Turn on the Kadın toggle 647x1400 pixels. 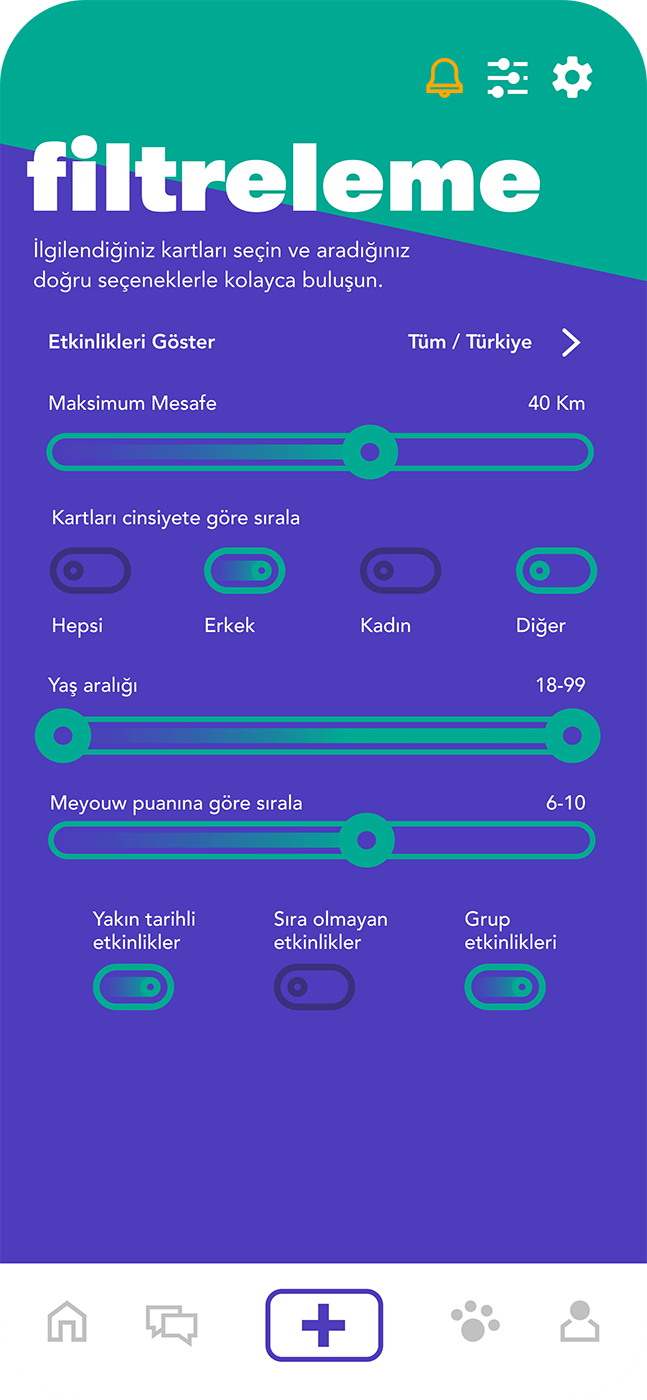[x=400, y=572]
